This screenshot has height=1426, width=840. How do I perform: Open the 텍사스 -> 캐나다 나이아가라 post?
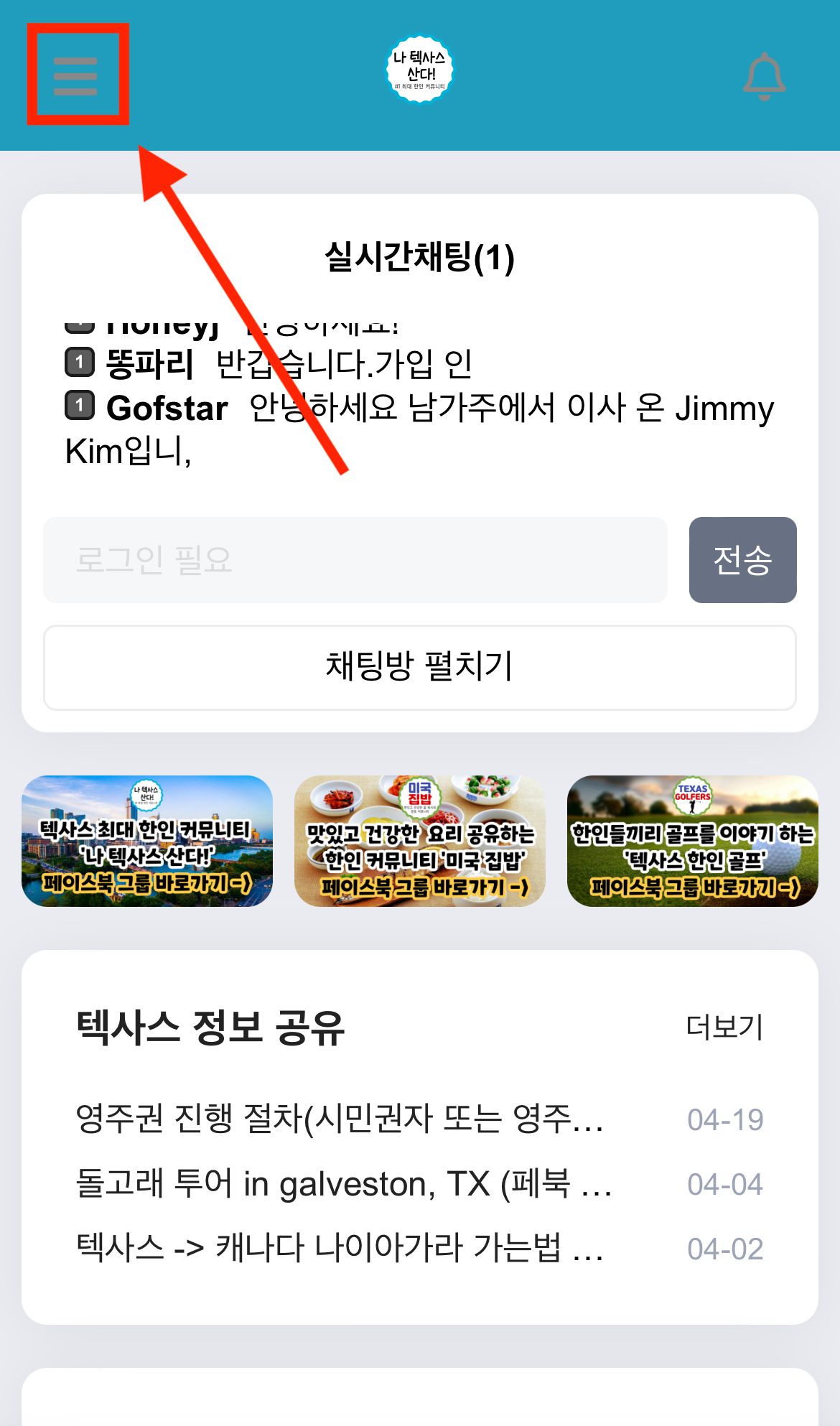pyautogui.click(x=340, y=1248)
